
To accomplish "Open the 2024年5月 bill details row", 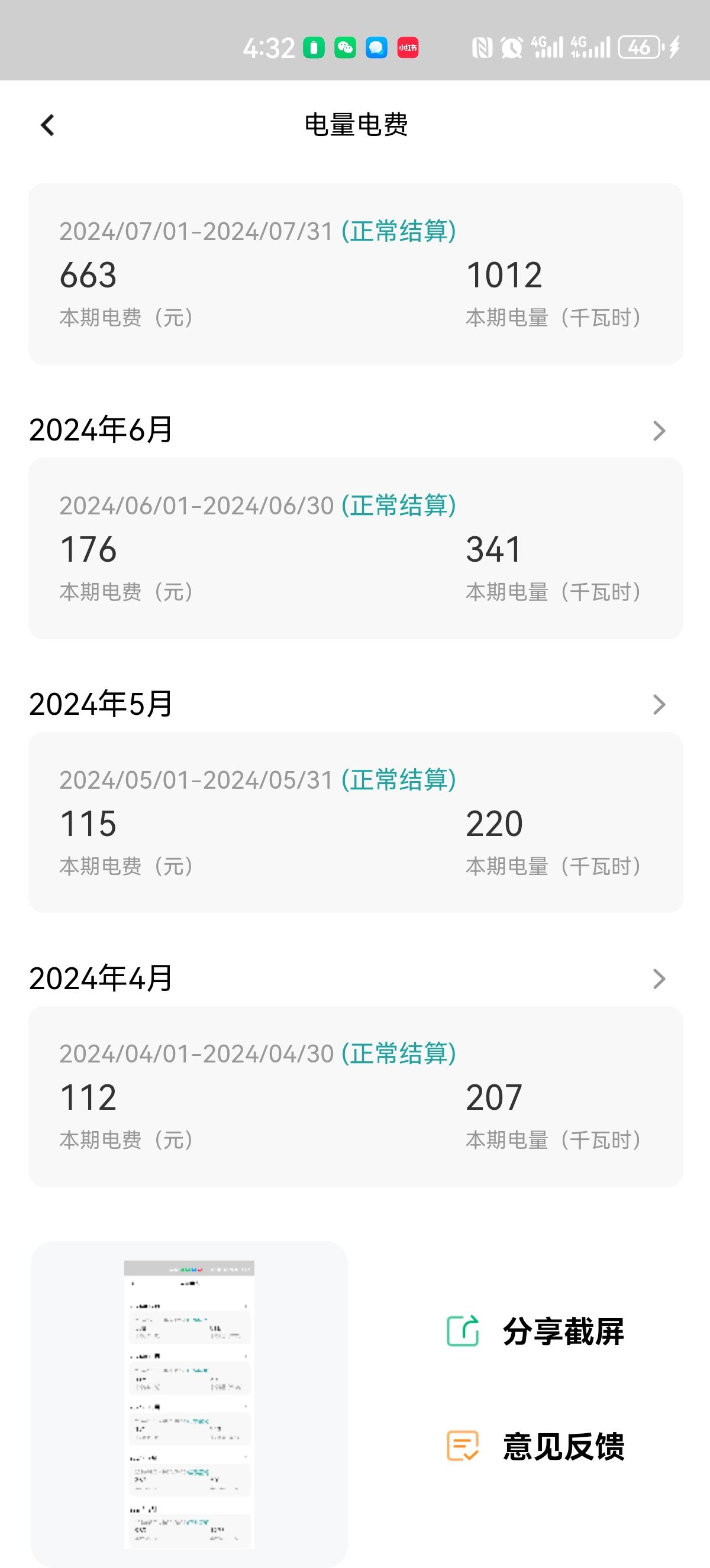I will pos(355,704).
